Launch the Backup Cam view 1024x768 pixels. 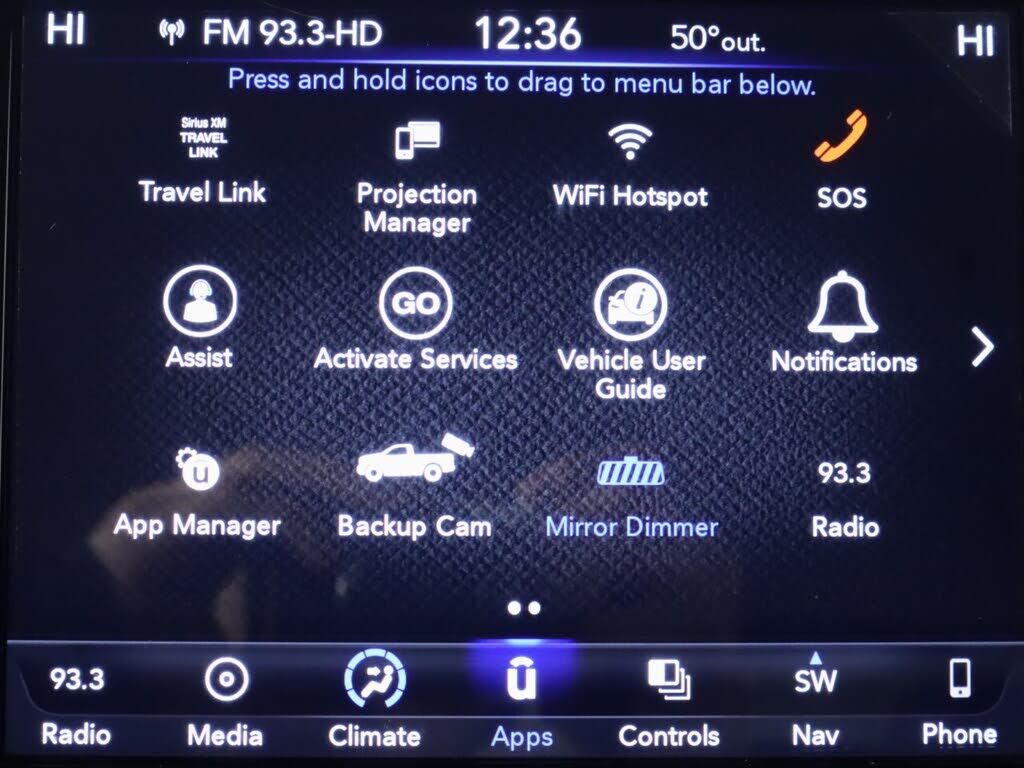tap(414, 485)
